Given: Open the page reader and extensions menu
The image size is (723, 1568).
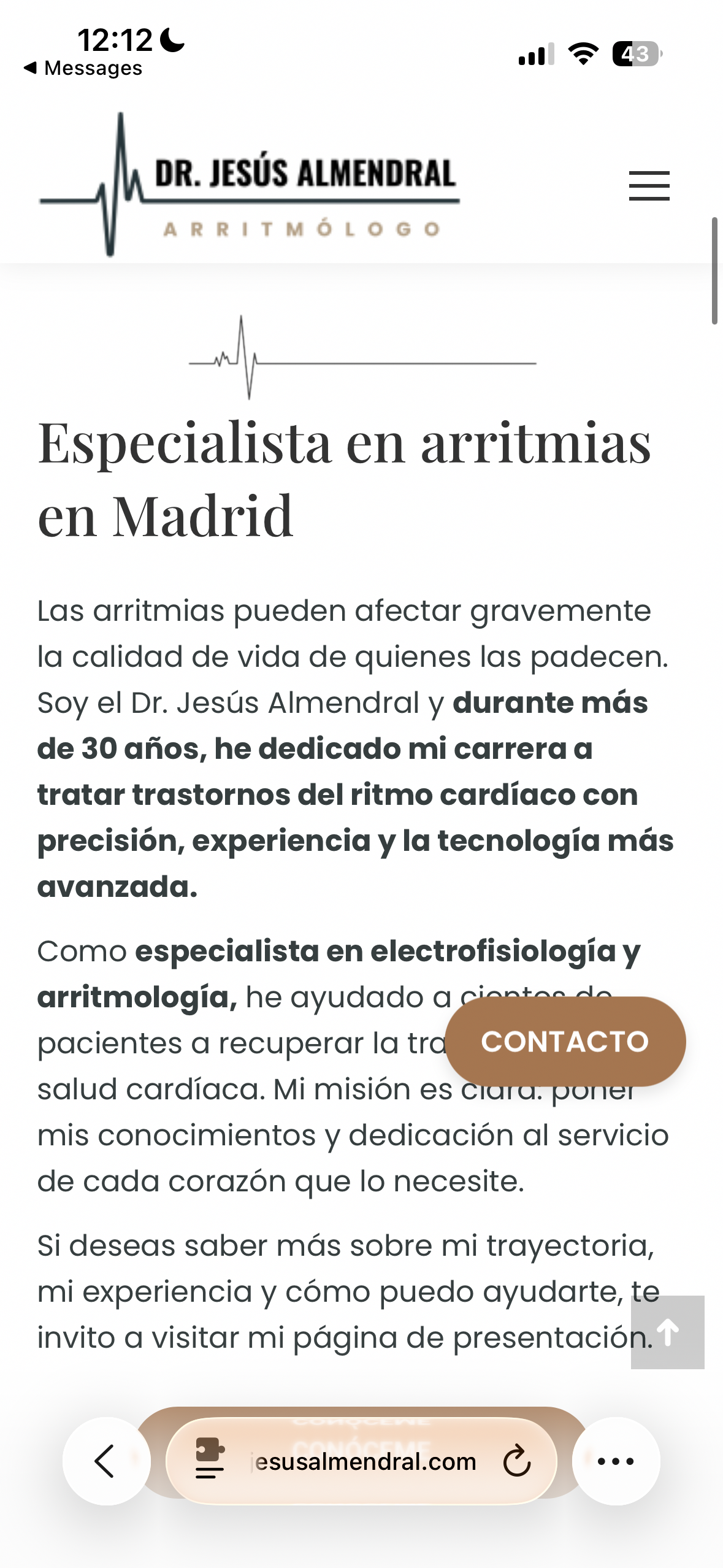Looking at the screenshot, I should (210, 1461).
